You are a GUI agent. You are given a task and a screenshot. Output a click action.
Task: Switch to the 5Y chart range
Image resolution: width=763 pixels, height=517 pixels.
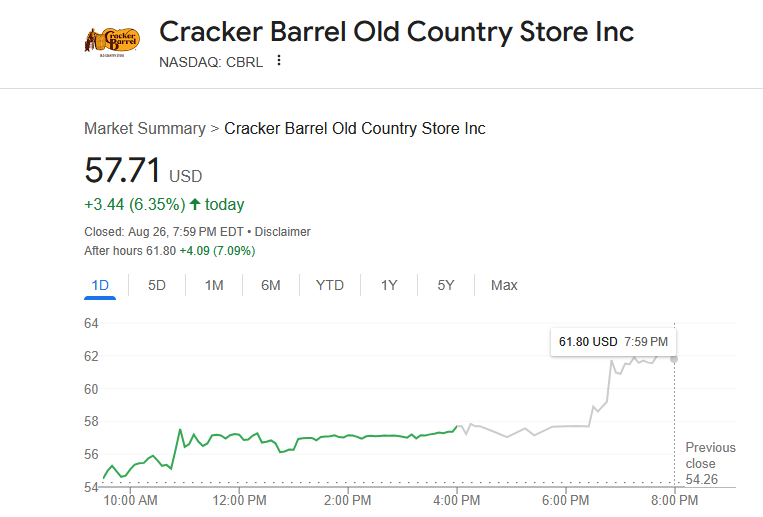point(446,285)
